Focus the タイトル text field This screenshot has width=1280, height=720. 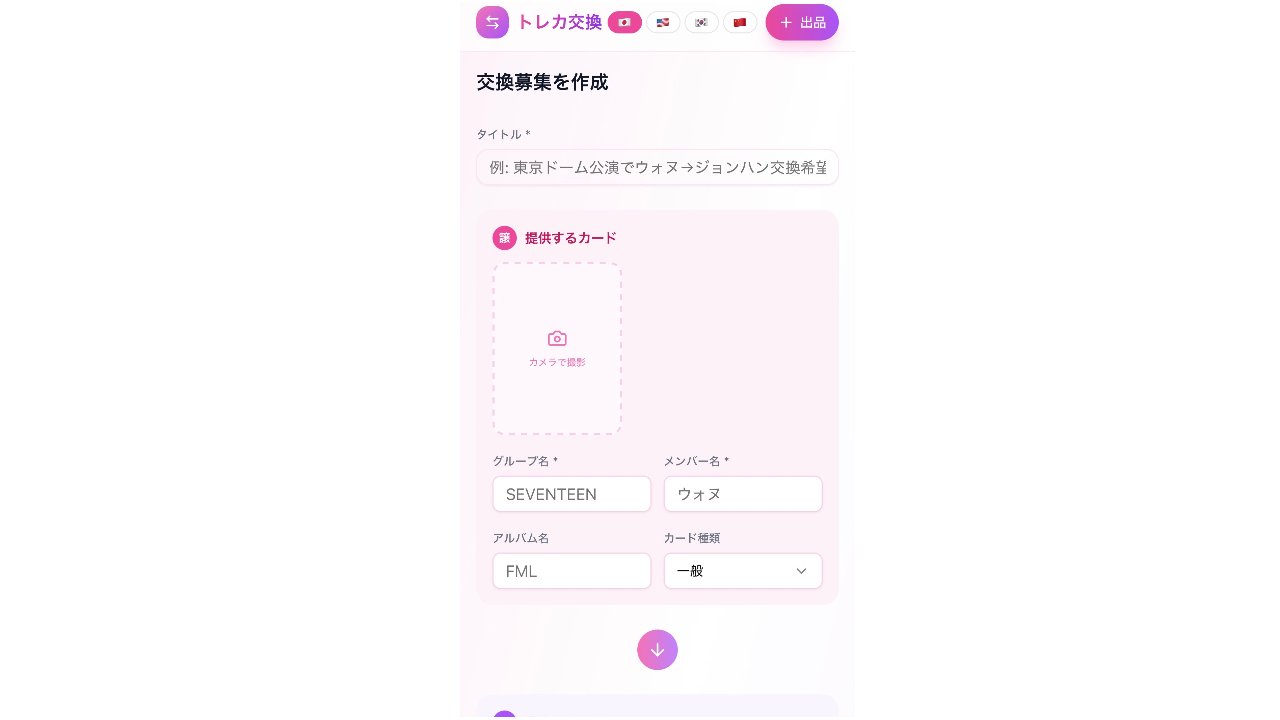tap(657, 167)
